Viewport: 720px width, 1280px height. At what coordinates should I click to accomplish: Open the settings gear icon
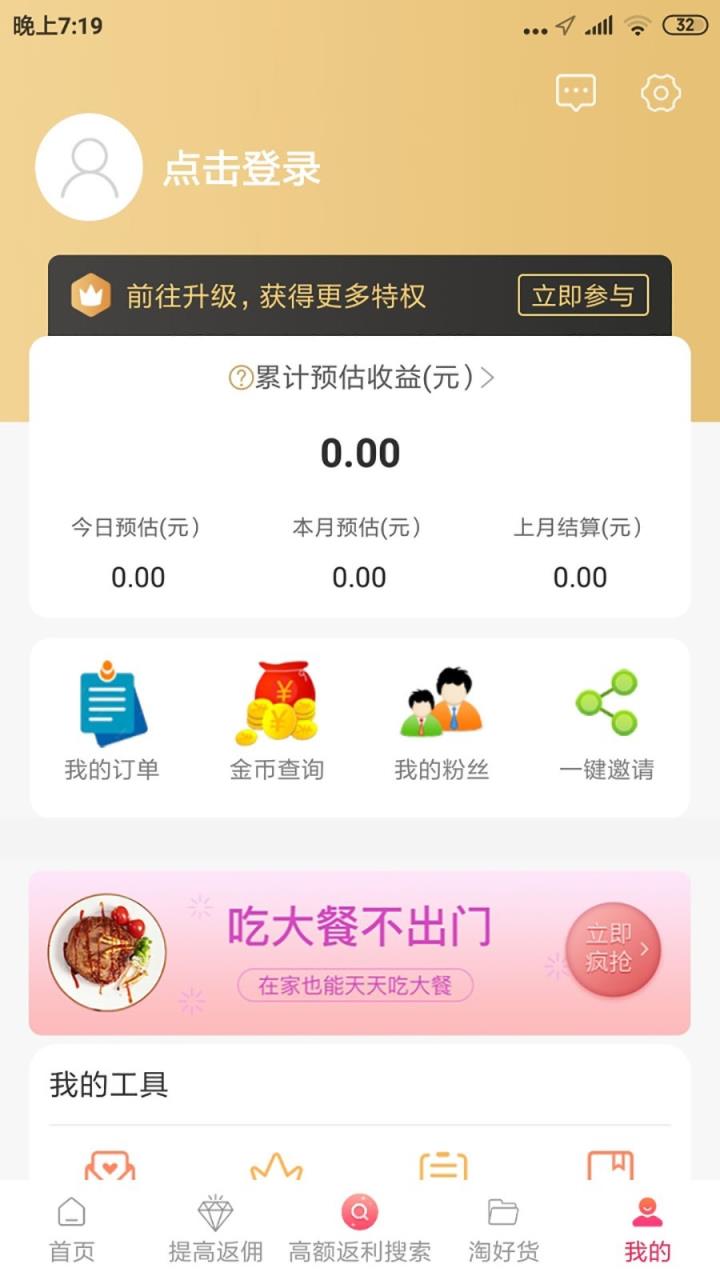(x=658, y=94)
